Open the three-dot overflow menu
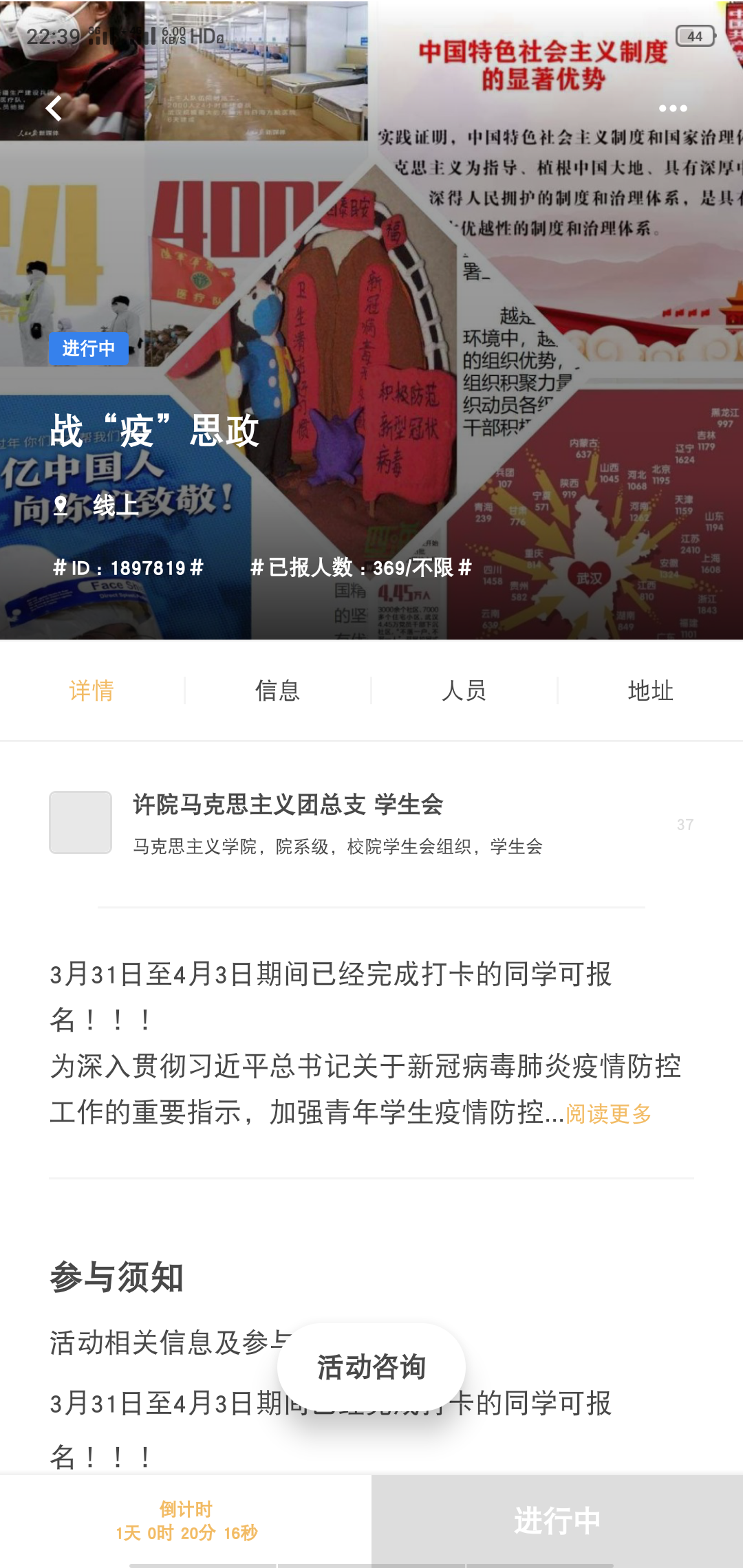The width and height of the screenshot is (743, 1568). (672, 109)
